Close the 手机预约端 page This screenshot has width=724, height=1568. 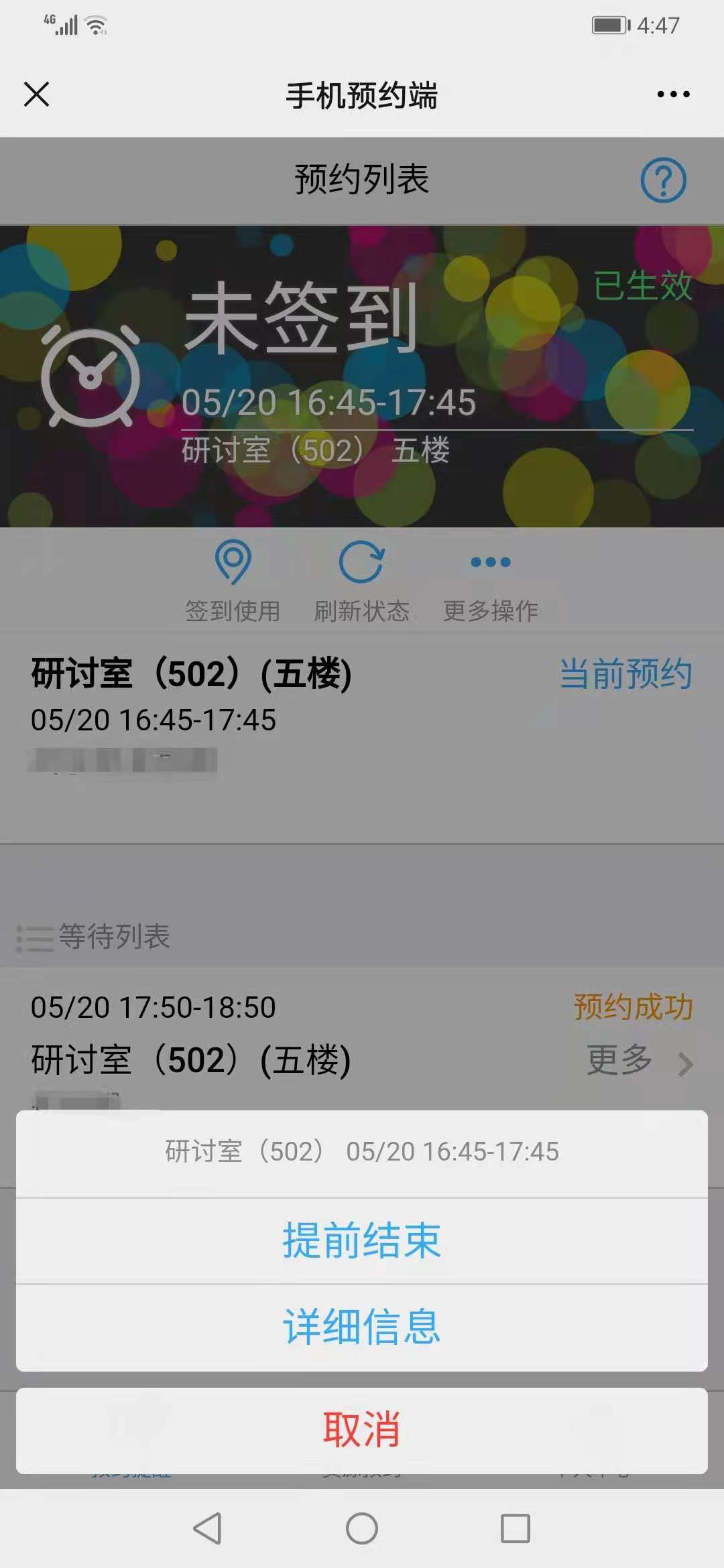(36, 94)
